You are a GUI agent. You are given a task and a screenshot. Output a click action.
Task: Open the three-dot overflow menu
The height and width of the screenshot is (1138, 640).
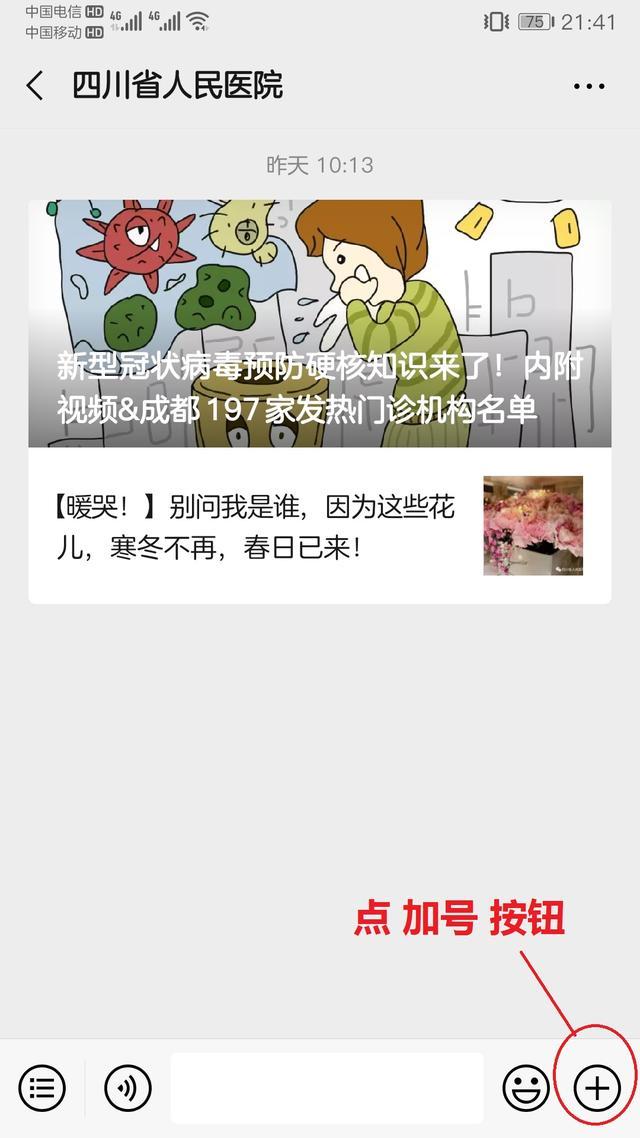[x=588, y=86]
